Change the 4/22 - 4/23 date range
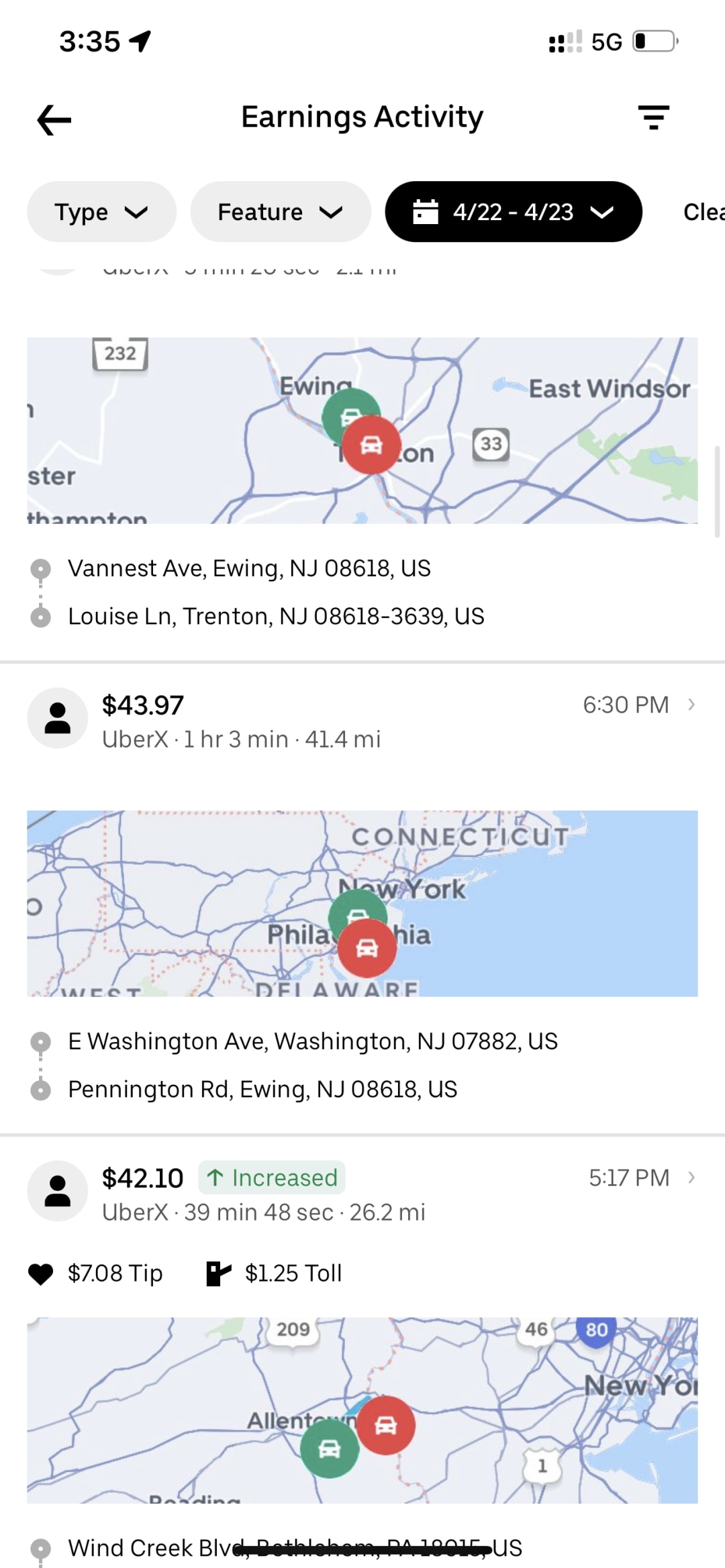725x1568 pixels. pyautogui.click(x=514, y=212)
